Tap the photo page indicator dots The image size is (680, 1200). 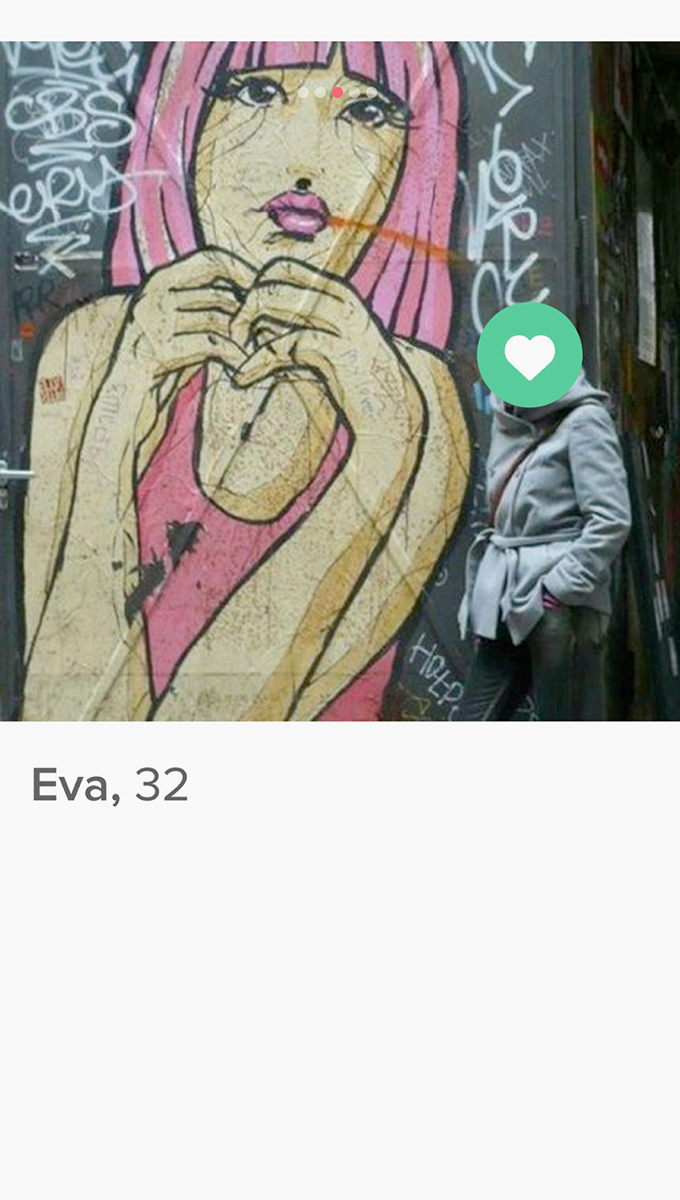(337, 92)
